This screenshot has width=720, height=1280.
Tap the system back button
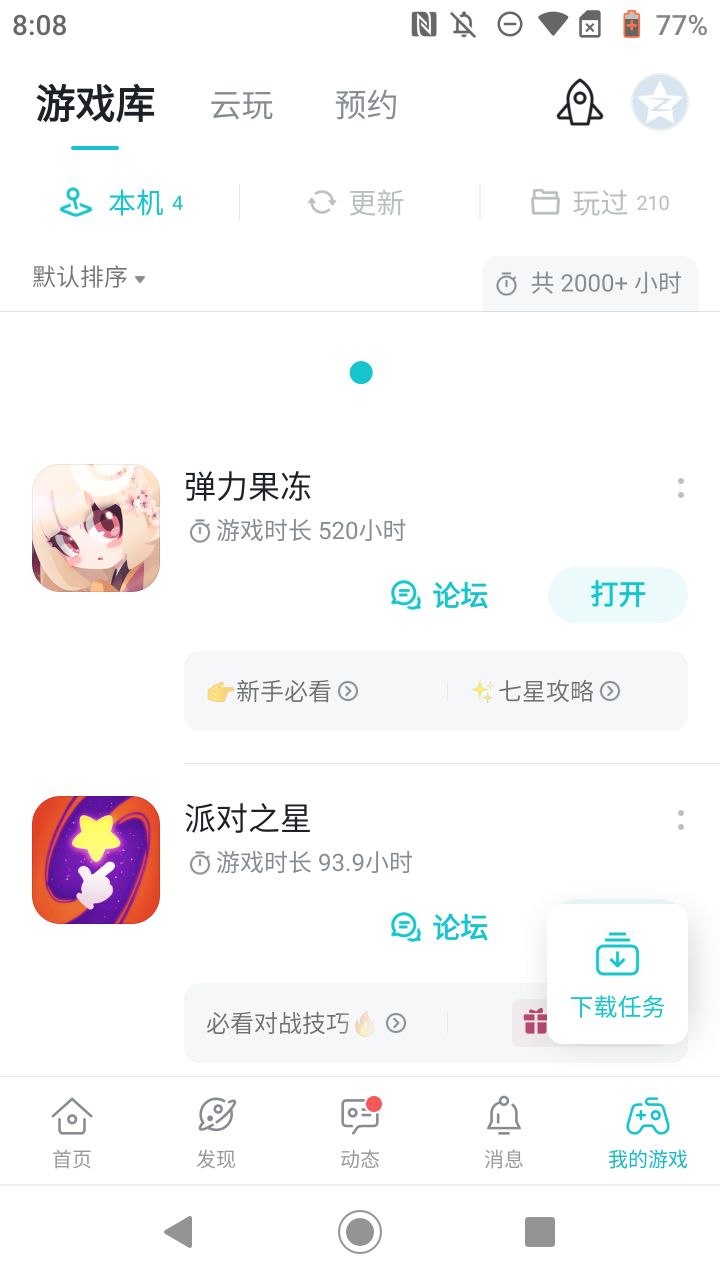coord(178,1232)
